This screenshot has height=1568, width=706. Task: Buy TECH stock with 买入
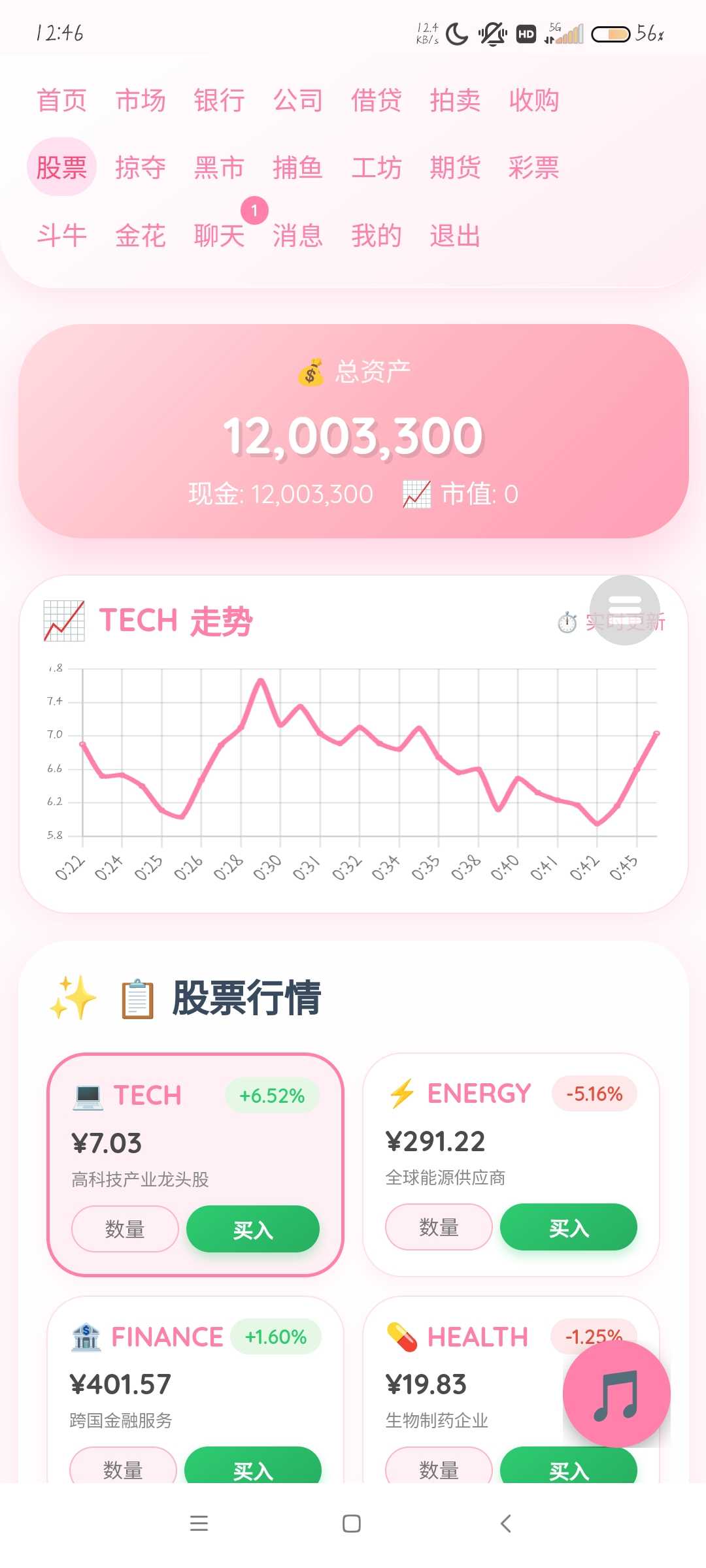253,1229
